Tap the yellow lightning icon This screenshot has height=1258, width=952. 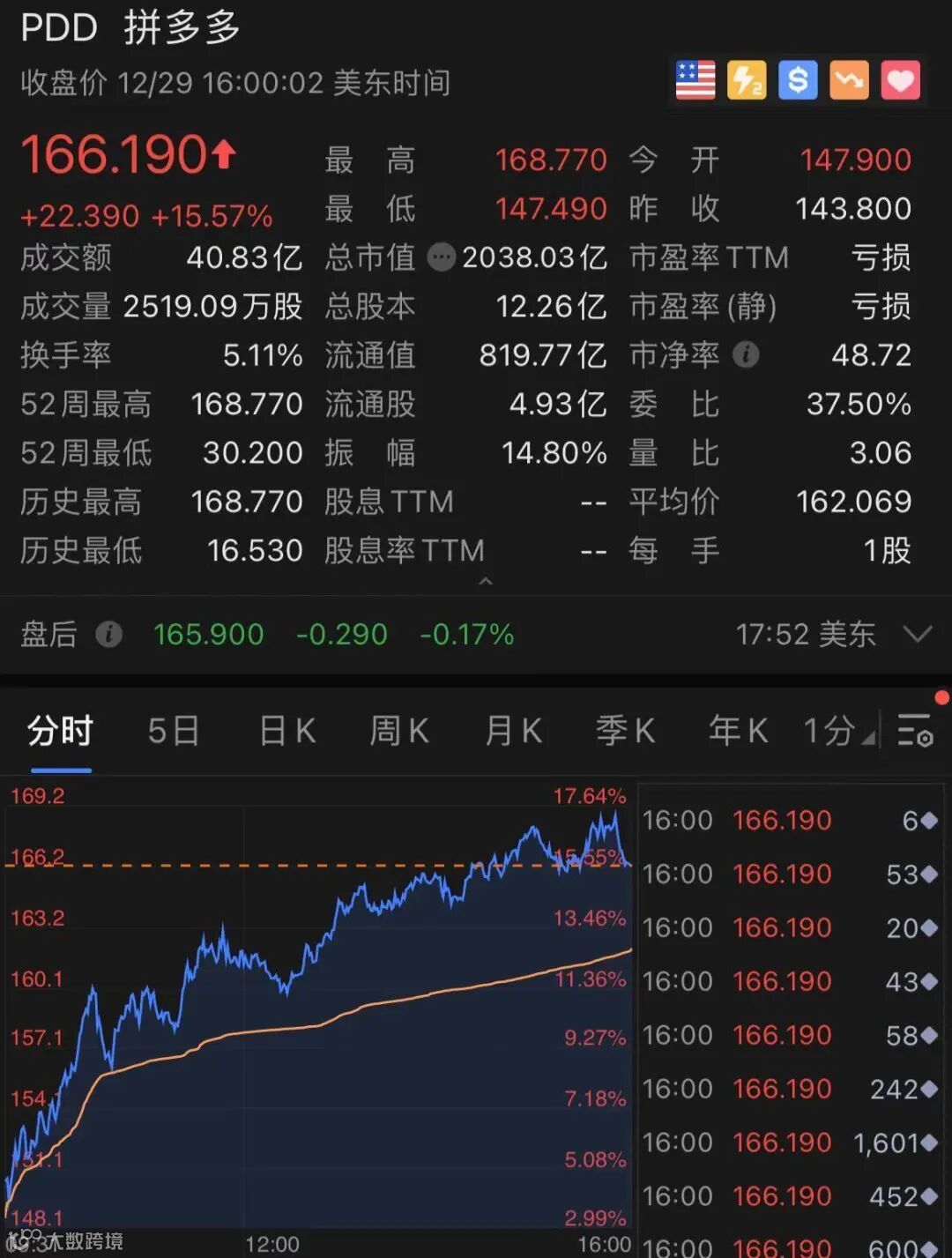click(747, 80)
